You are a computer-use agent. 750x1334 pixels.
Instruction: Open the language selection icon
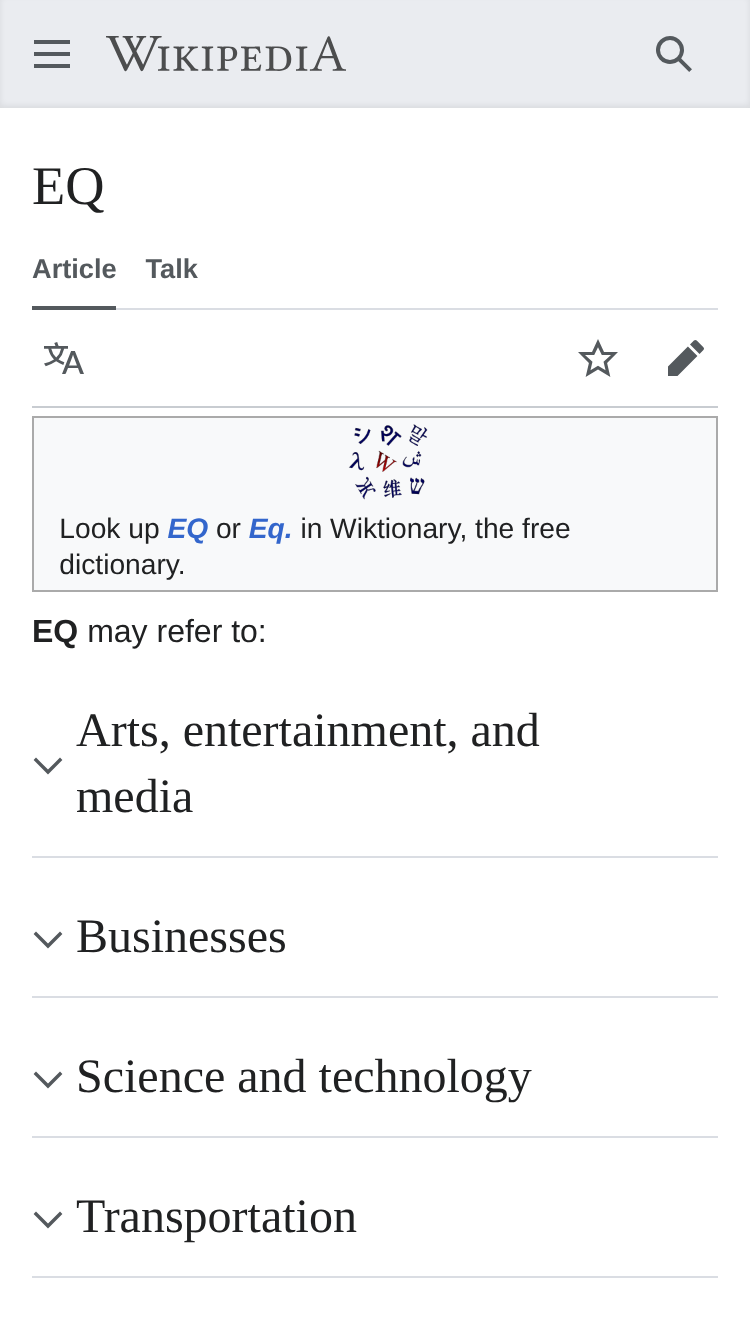(x=64, y=358)
